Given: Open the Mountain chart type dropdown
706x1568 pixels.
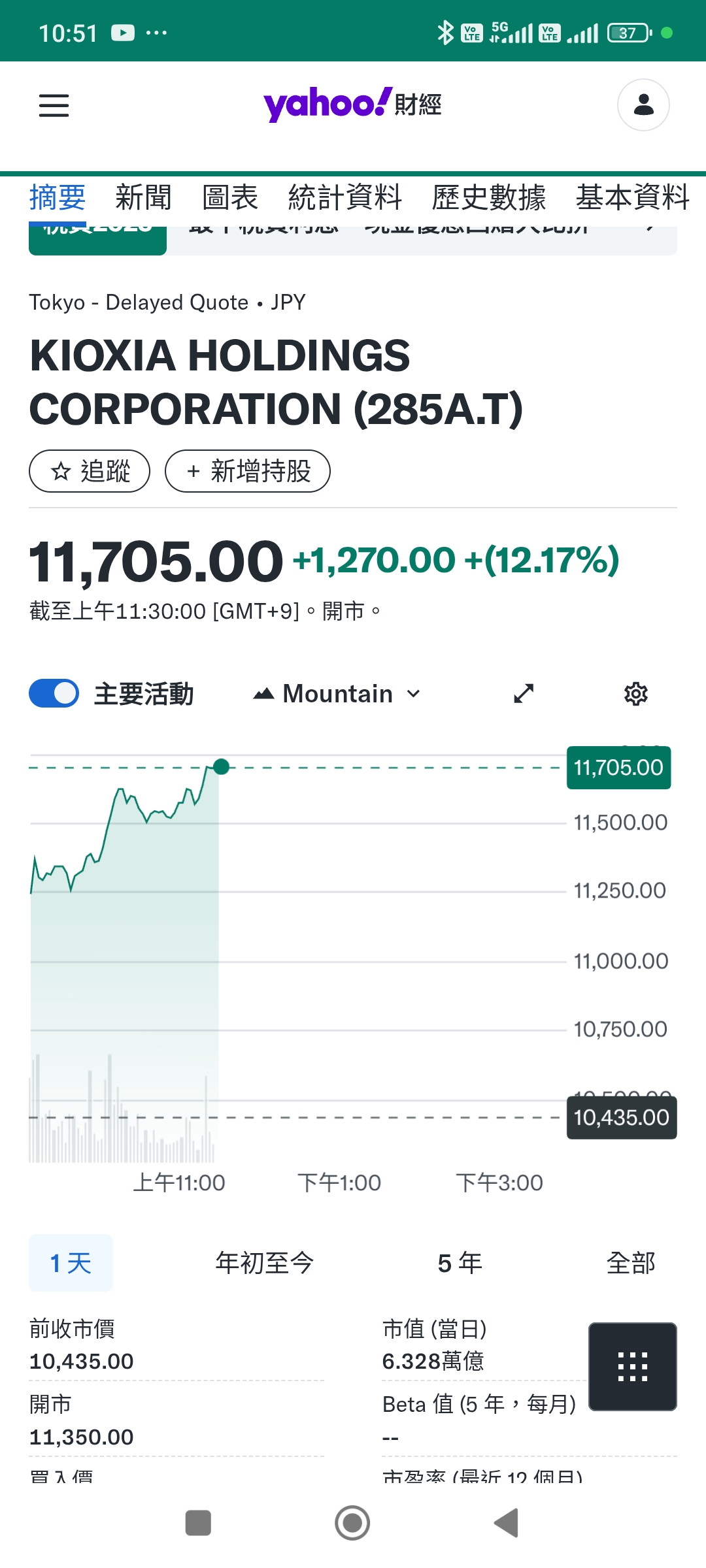Looking at the screenshot, I should [337, 693].
